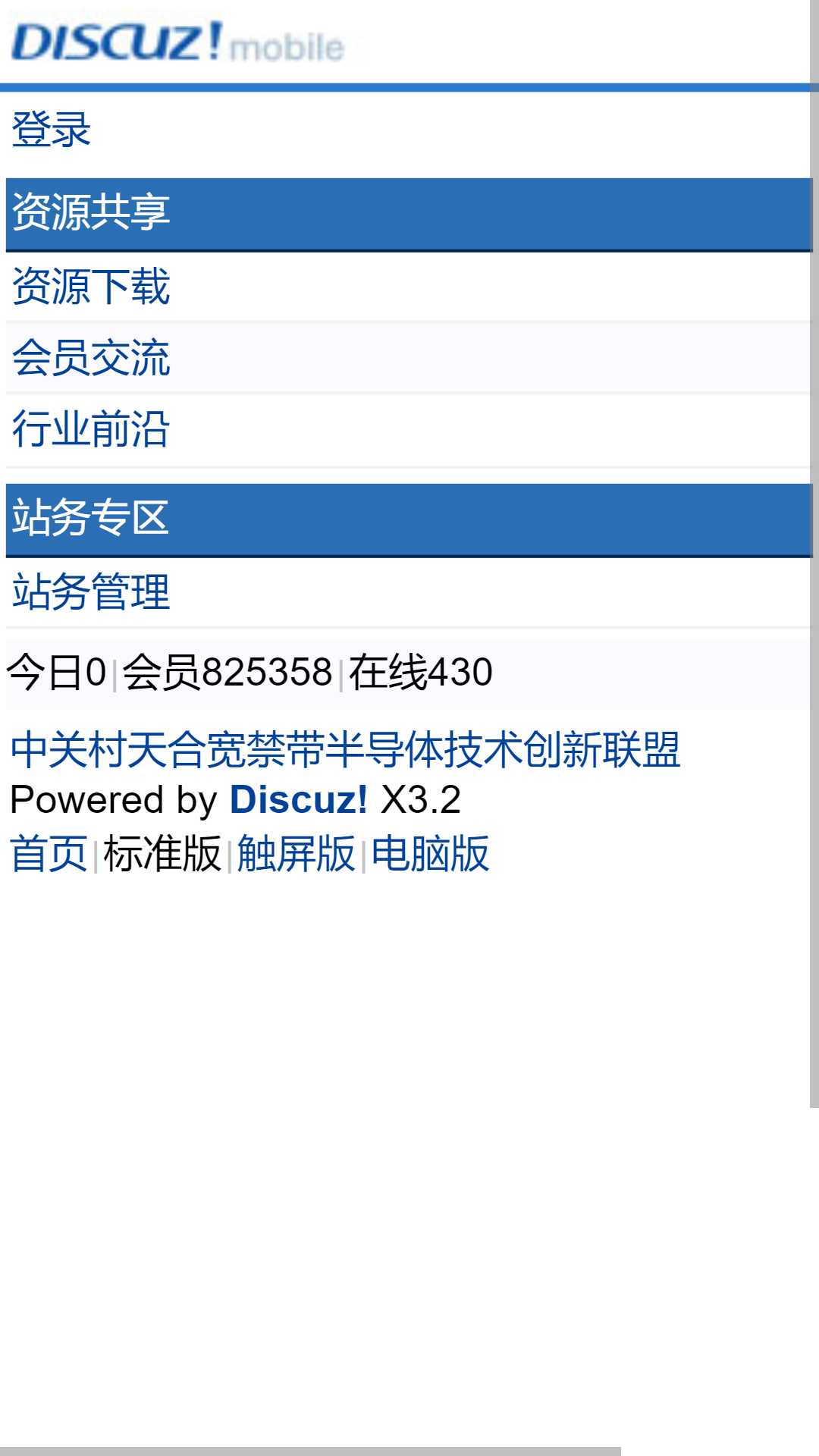Open the Discuz! link in the footer
This screenshot has height=1456, width=819.
(x=298, y=800)
